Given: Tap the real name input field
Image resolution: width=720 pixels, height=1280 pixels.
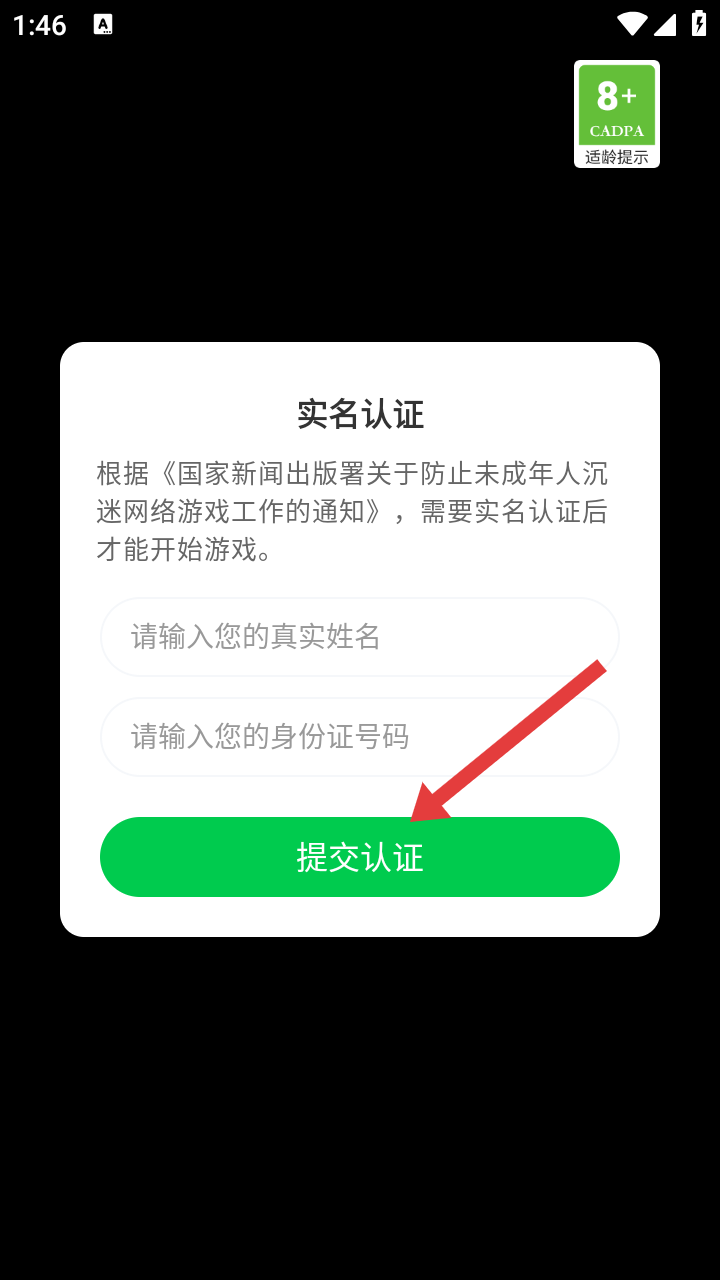Looking at the screenshot, I should 360,637.
